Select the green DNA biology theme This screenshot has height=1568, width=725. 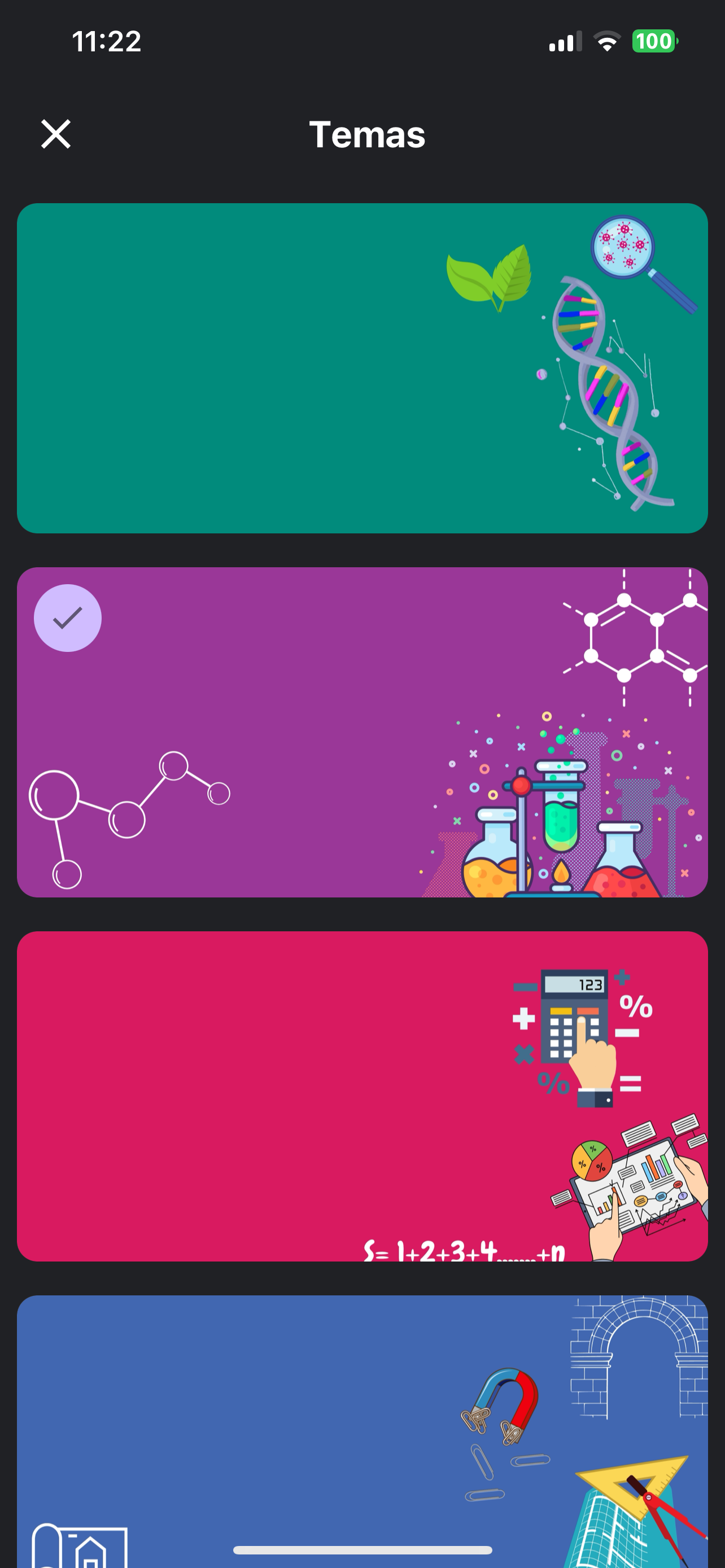(x=362, y=368)
